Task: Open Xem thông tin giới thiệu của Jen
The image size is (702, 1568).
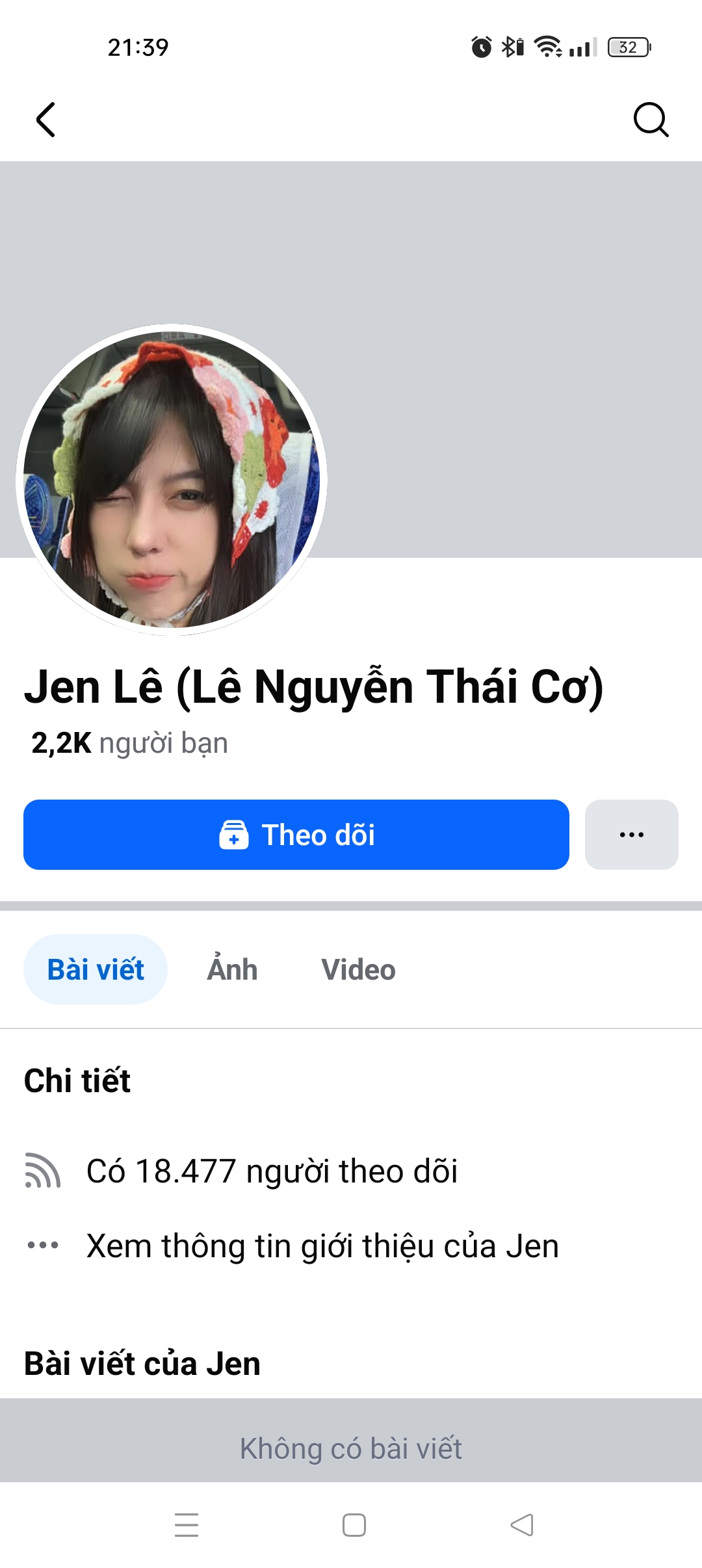Action: coord(322,1246)
